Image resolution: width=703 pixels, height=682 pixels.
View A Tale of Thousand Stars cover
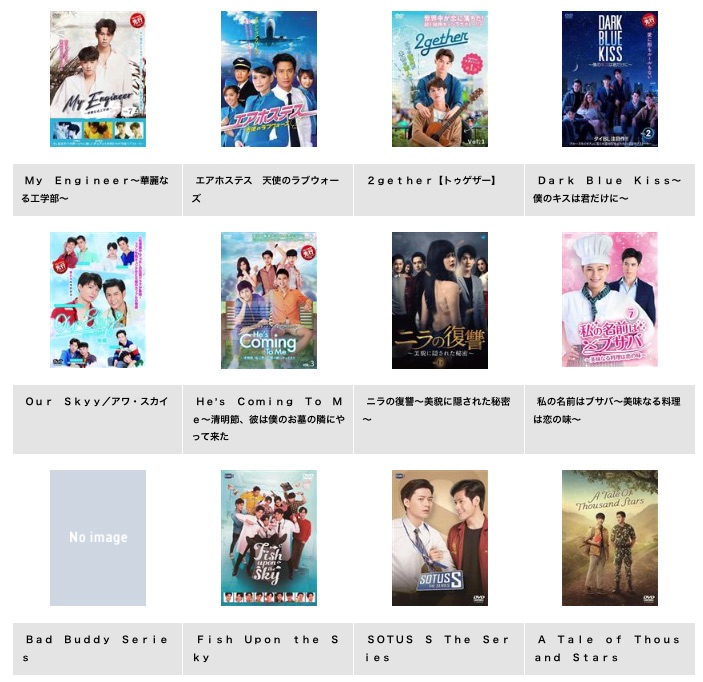tap(609, 538)
